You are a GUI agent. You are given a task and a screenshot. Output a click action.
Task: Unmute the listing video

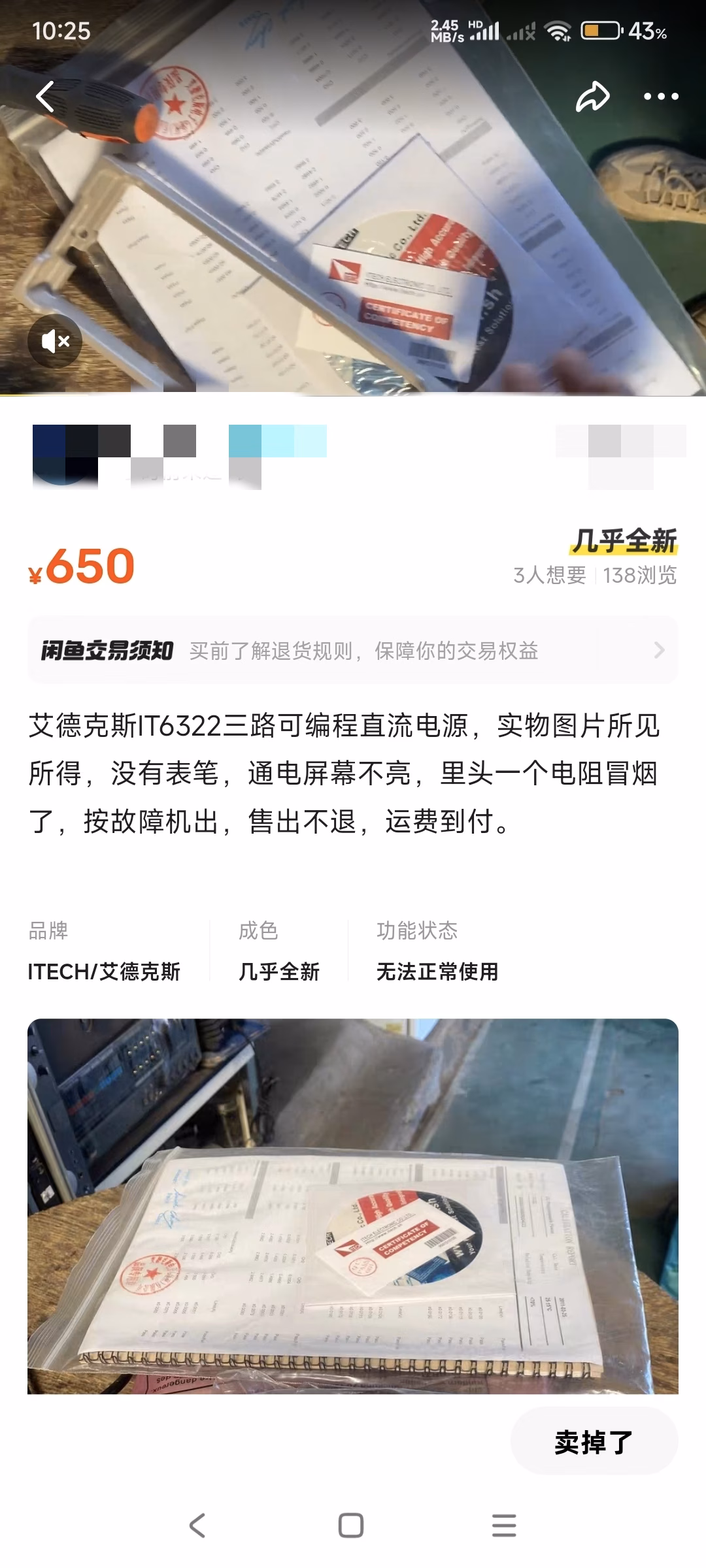point(55,341)
